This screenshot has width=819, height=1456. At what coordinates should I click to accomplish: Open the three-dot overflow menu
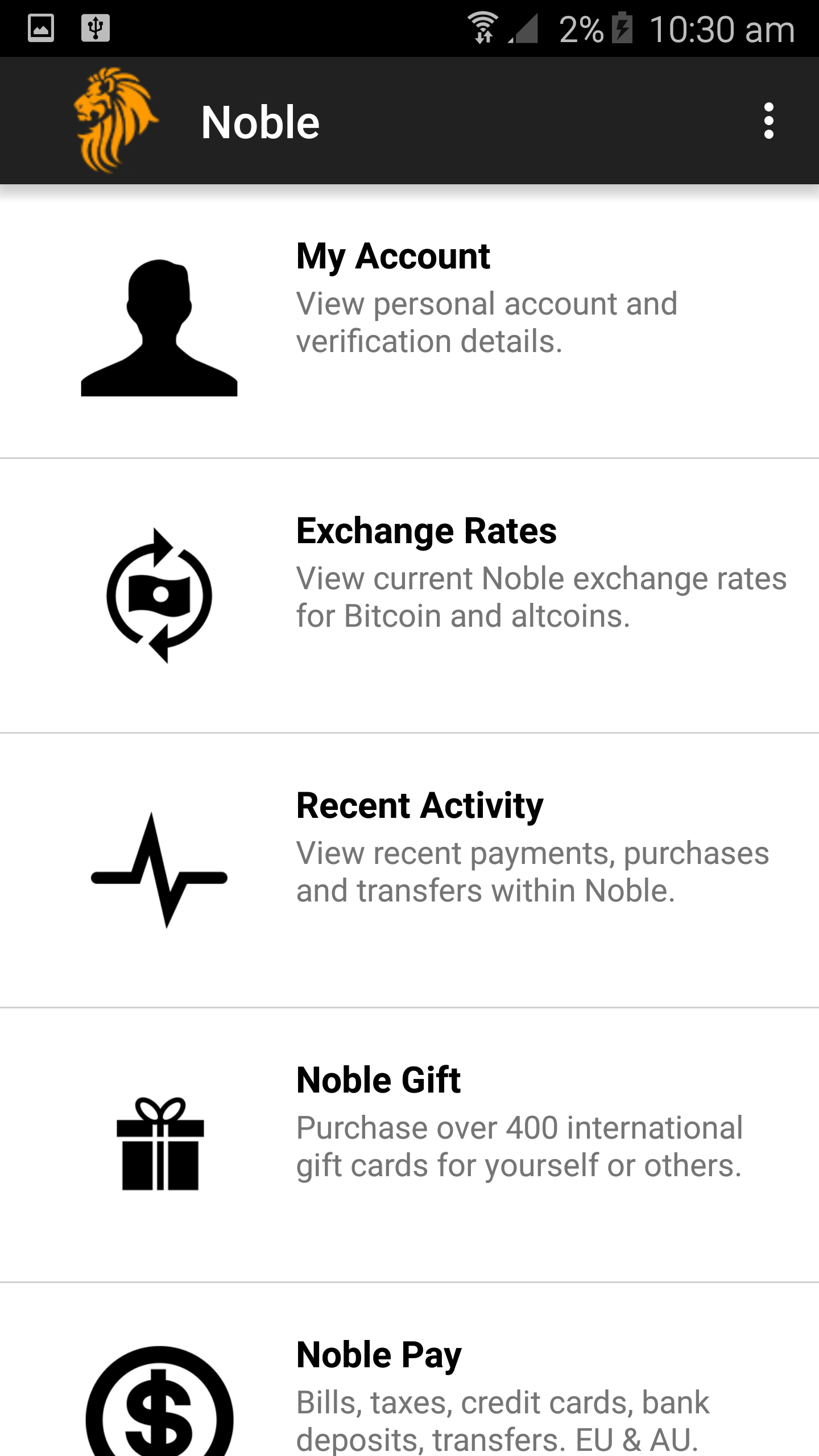tap(768, 121)
